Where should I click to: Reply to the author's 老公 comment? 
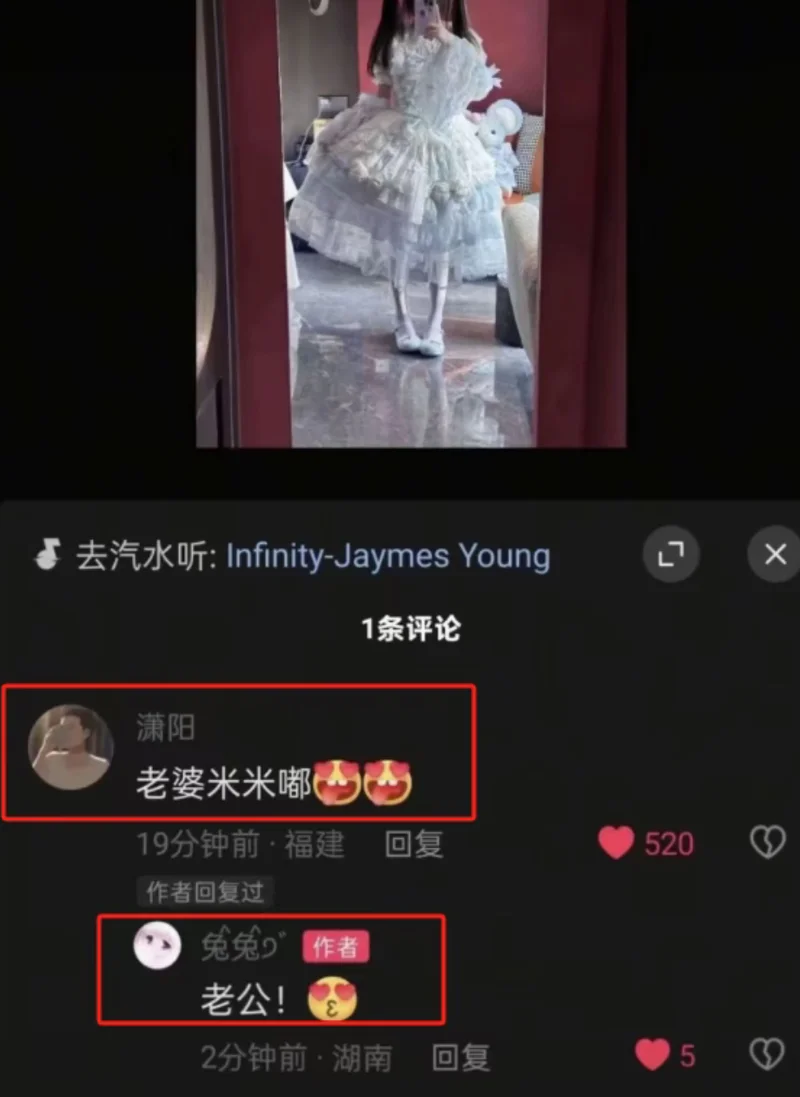coord(460,1057)
